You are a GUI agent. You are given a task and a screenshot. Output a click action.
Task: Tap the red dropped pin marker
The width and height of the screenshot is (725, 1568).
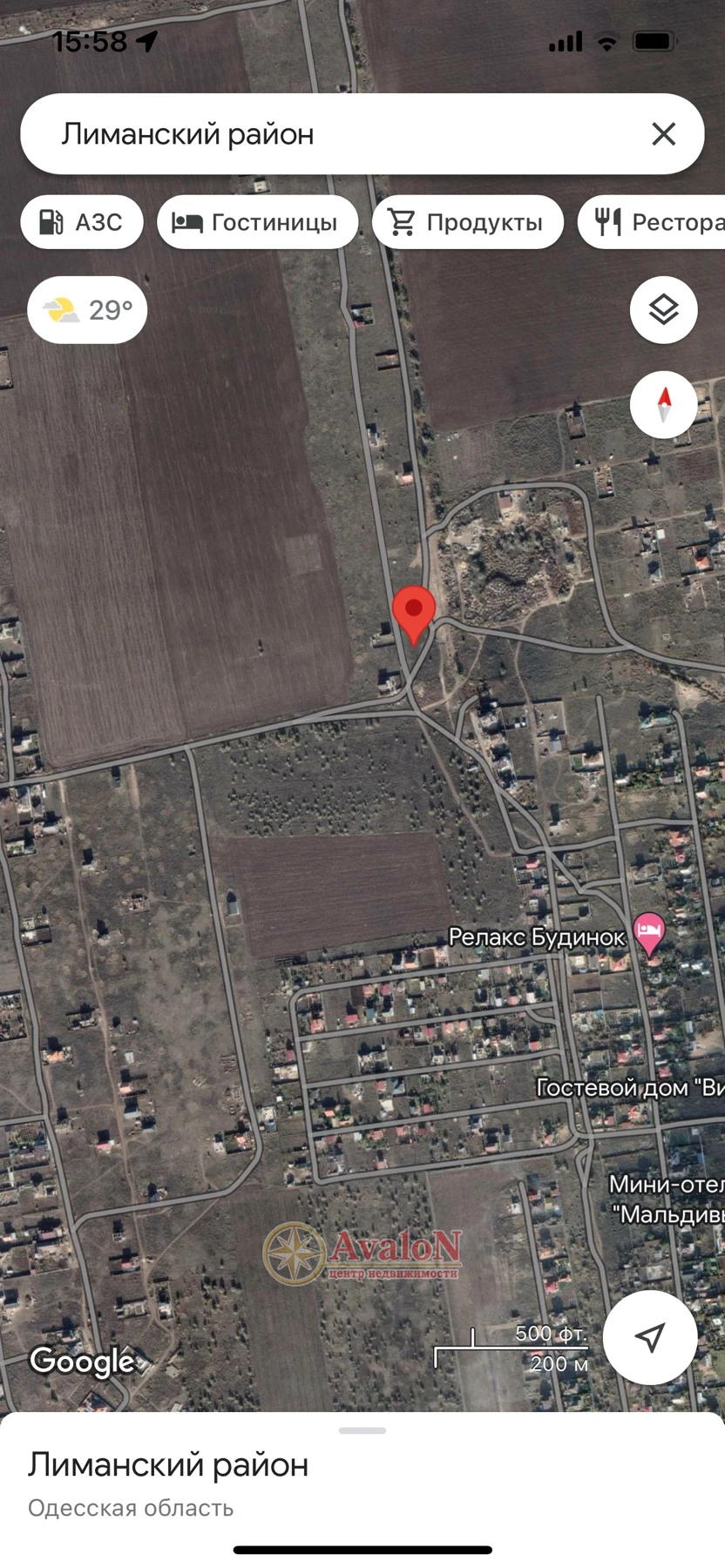(413, 612)
